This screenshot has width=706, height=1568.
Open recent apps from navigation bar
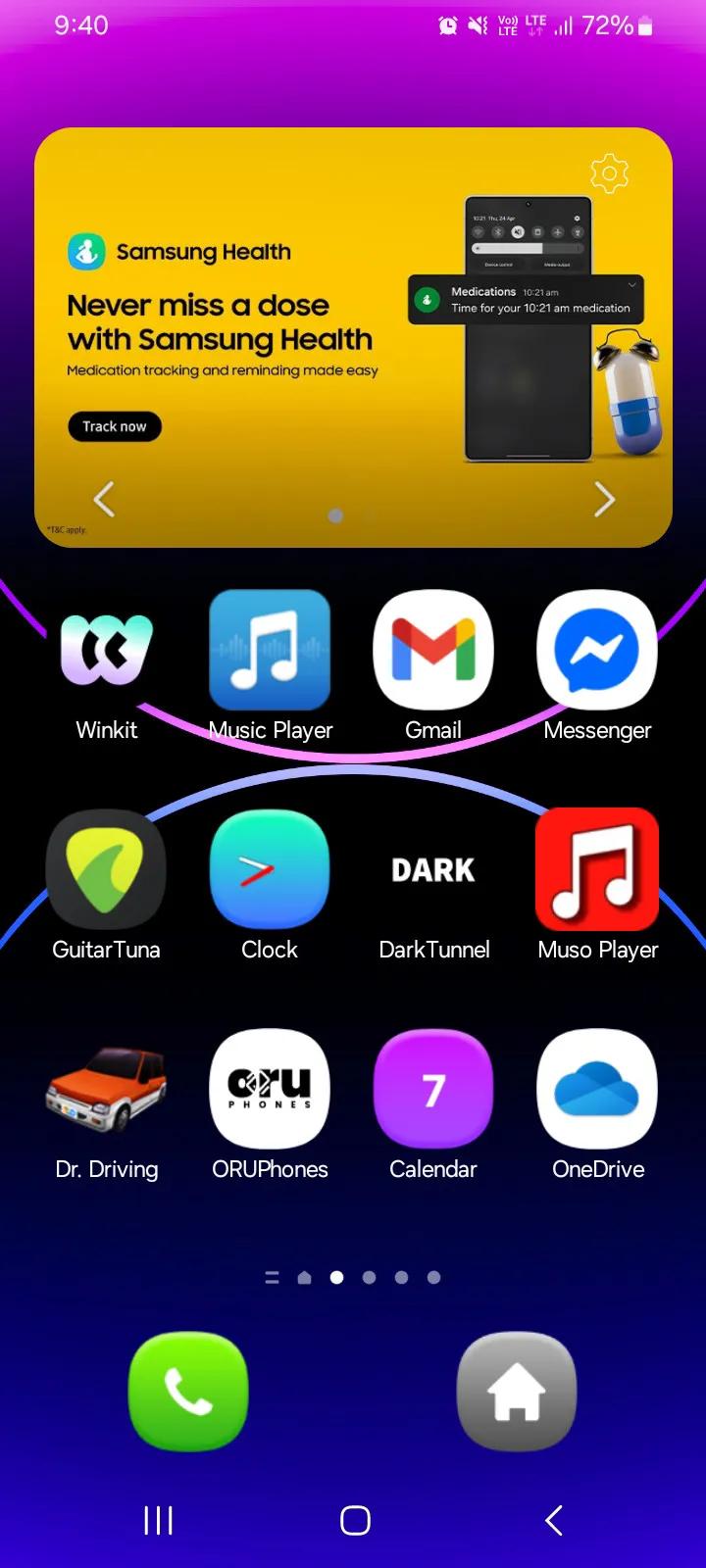(158, 1520)
